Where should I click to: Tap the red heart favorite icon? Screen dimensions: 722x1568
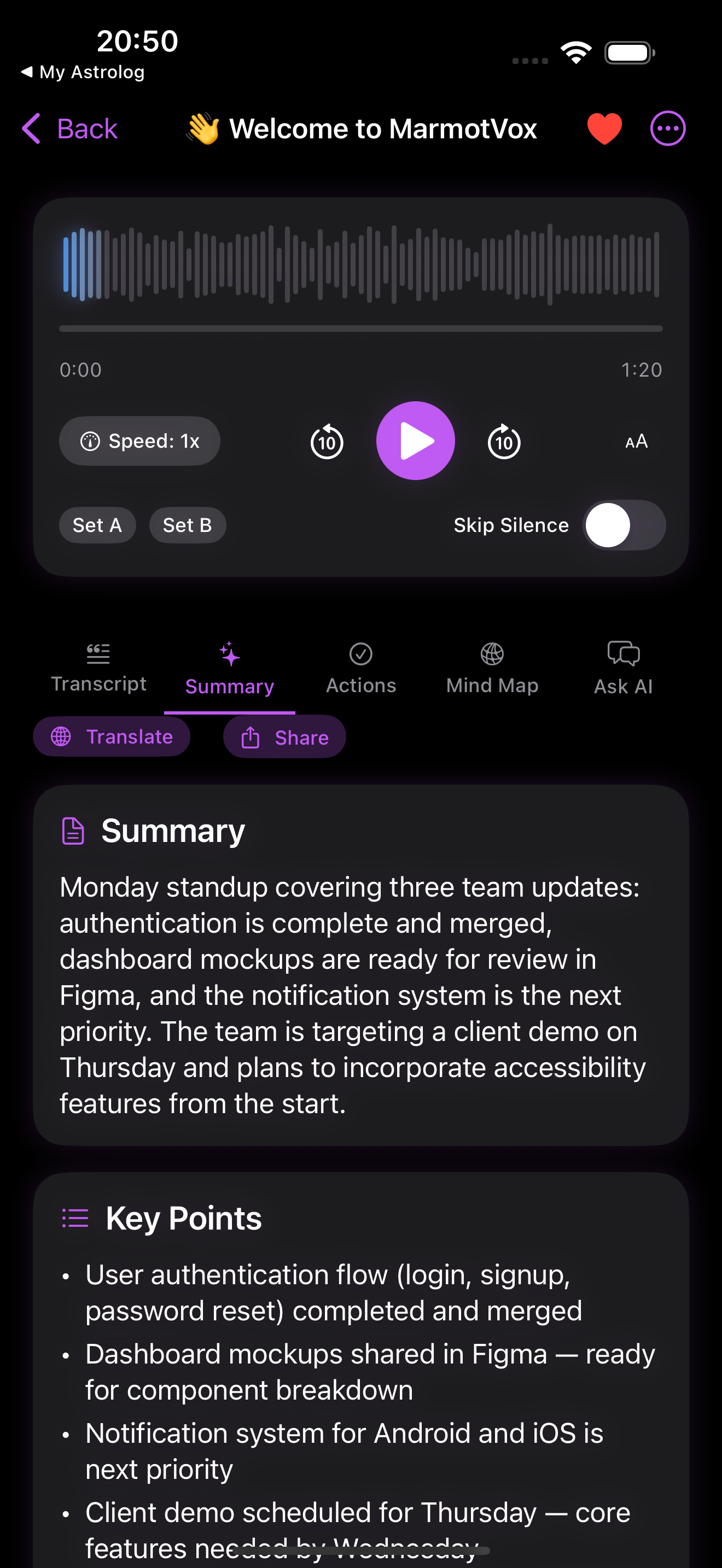[604, 128]
